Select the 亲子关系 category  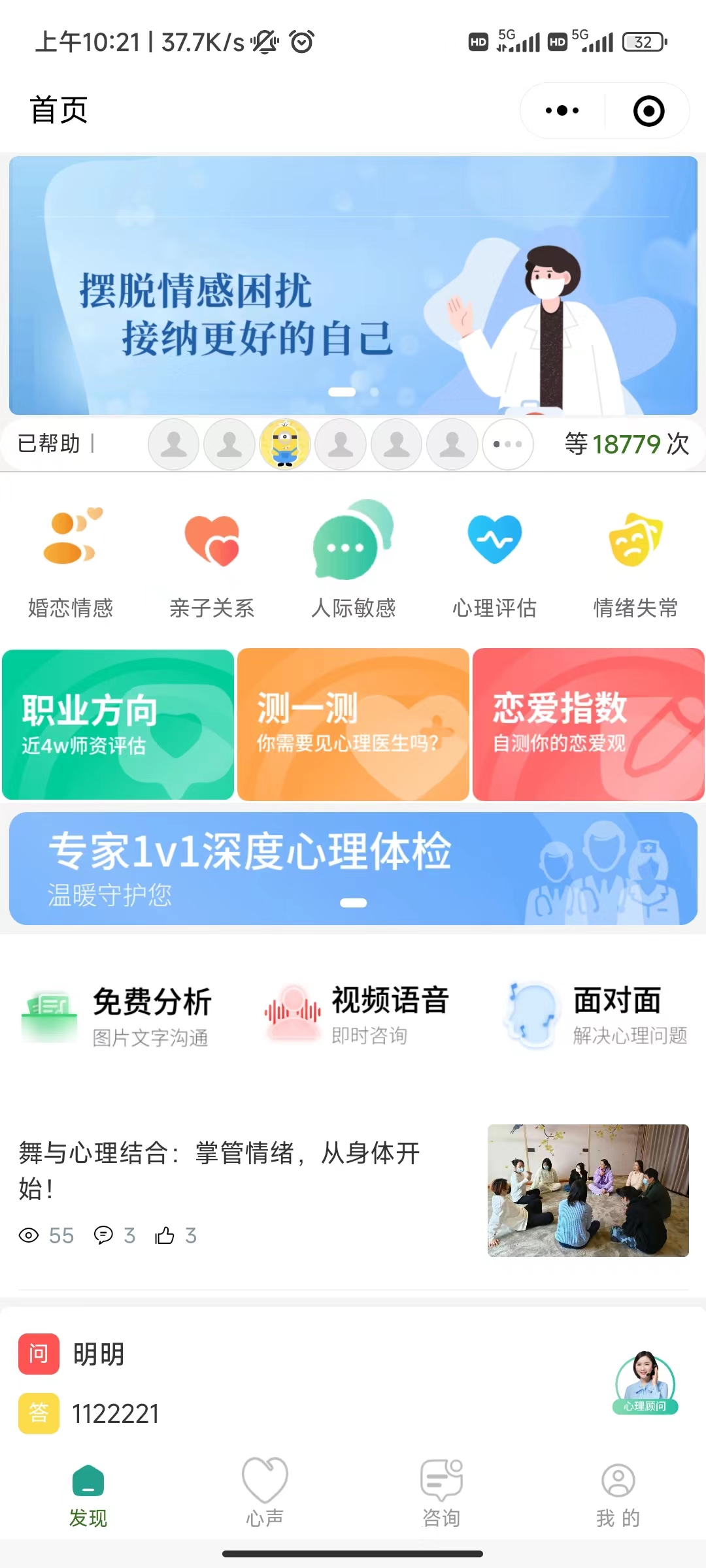tap(212, 563)
